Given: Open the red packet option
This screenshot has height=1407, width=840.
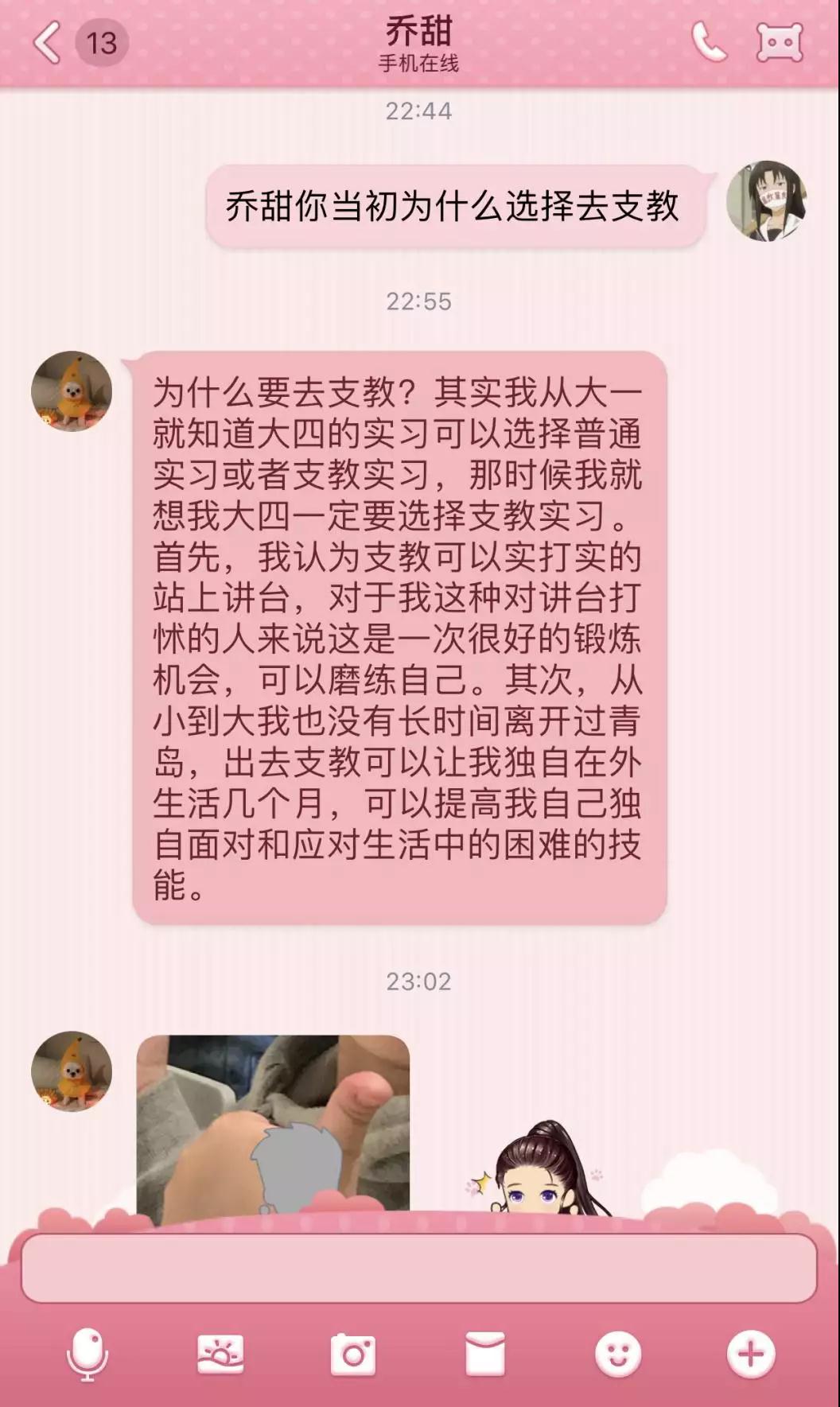Looking at the screenshot, I should [x=485, y=1355].
